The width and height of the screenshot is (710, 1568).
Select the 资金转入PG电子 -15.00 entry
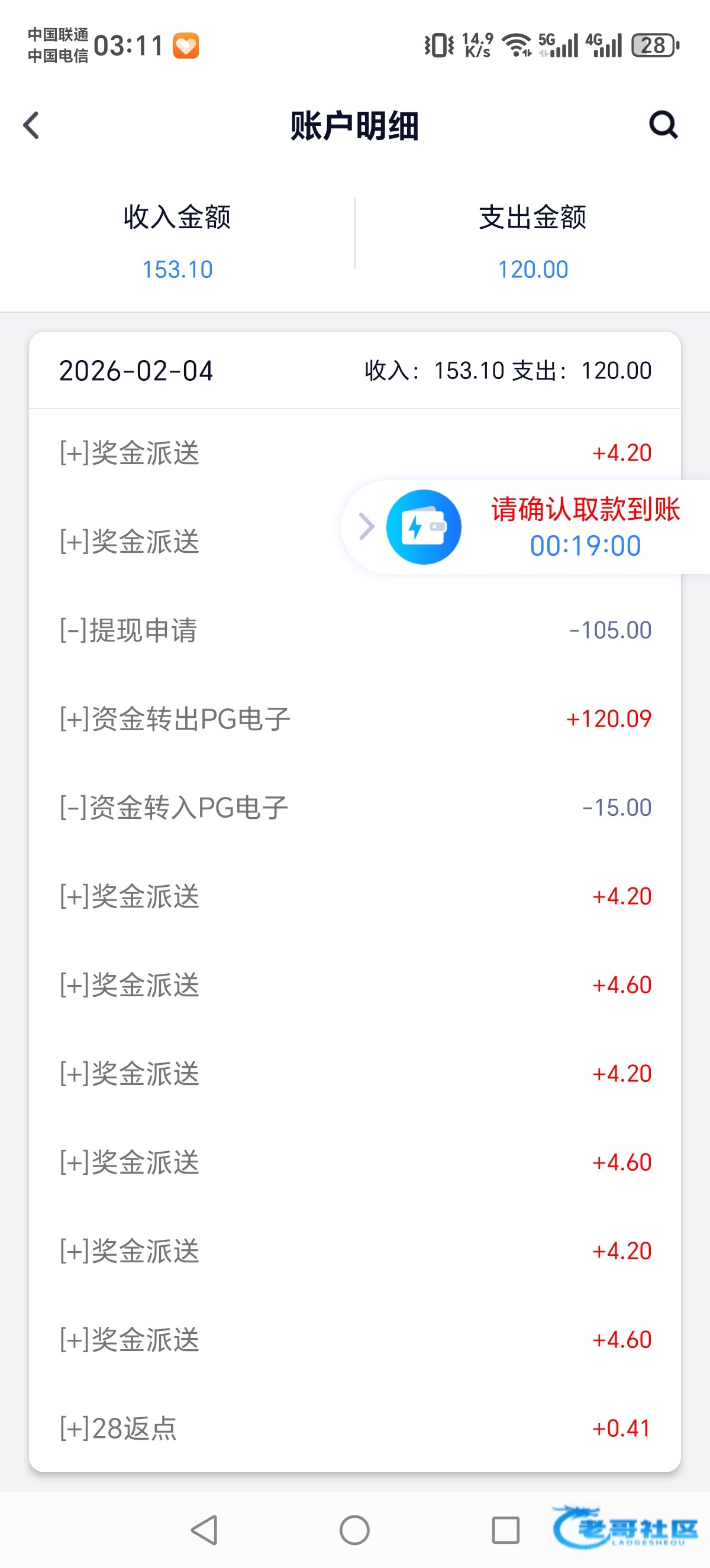[354, 808]
